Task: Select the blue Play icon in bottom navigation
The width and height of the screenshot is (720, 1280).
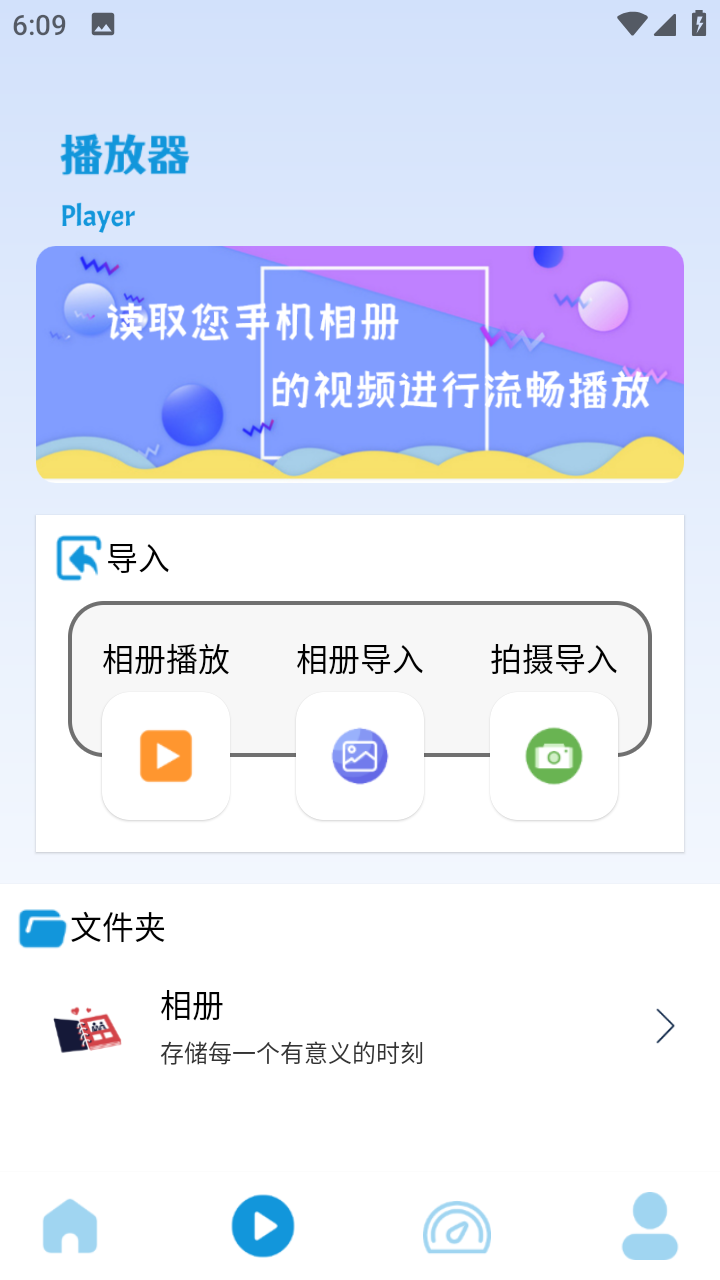Action: coord(262,1225)
